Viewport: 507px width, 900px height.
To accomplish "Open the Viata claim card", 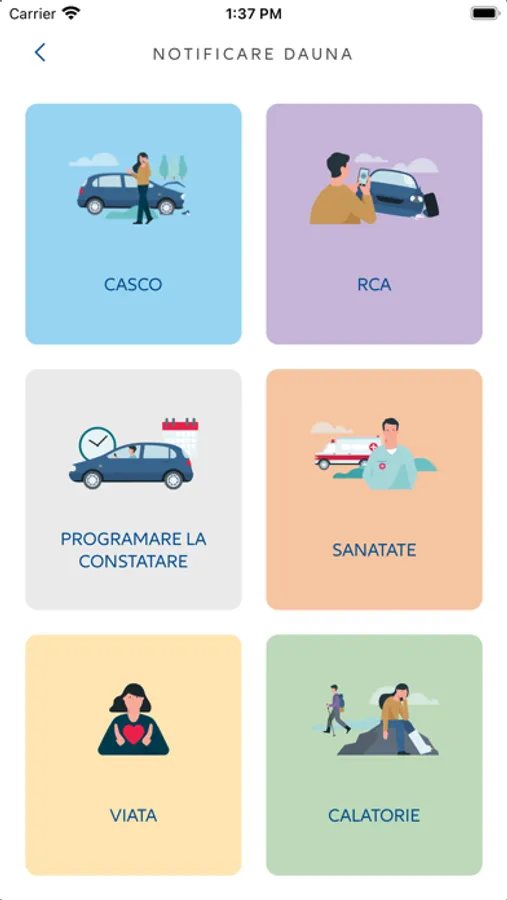I will (133, 755).
